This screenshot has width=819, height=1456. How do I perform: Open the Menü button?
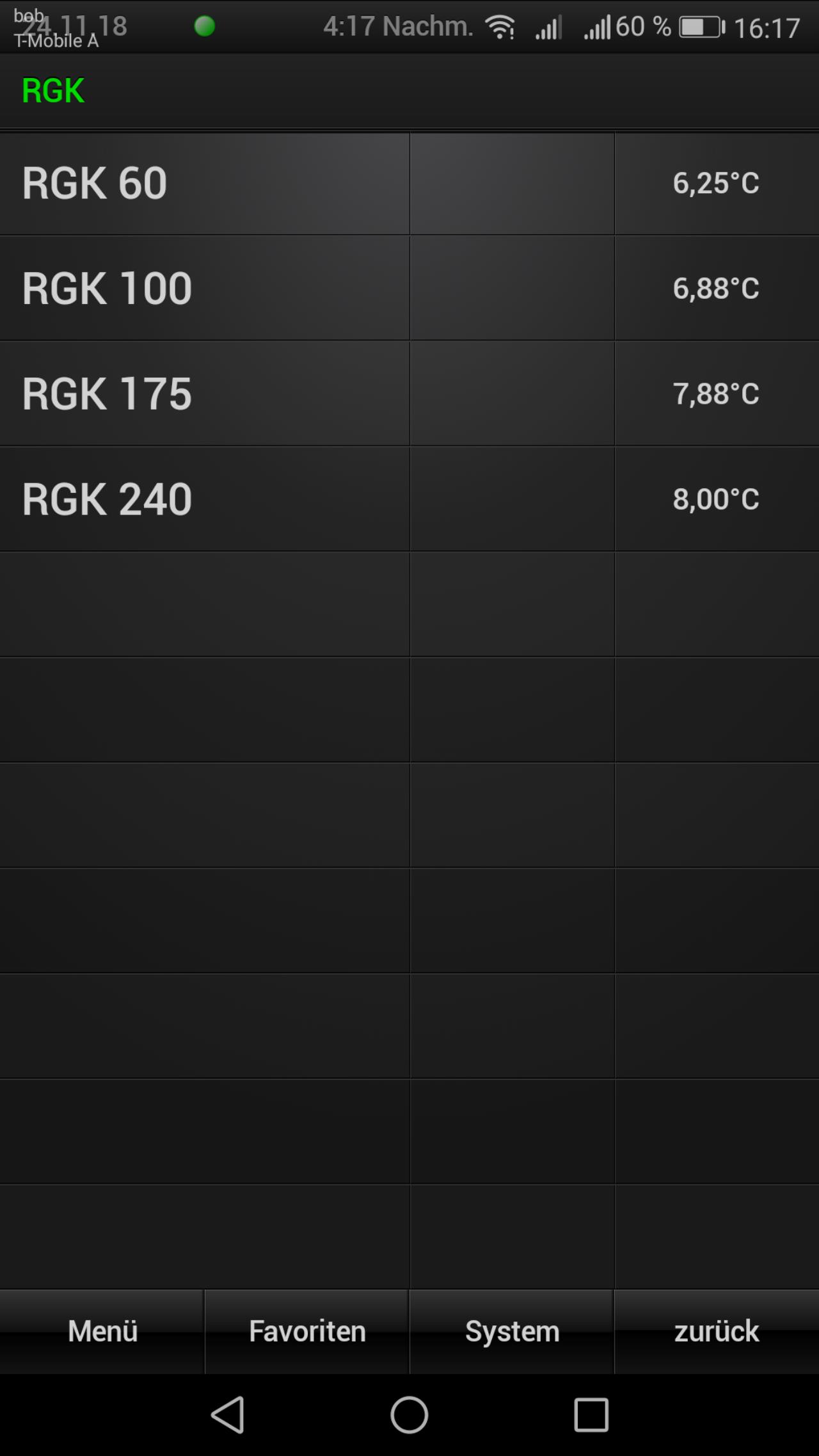tap(102, 1331)
